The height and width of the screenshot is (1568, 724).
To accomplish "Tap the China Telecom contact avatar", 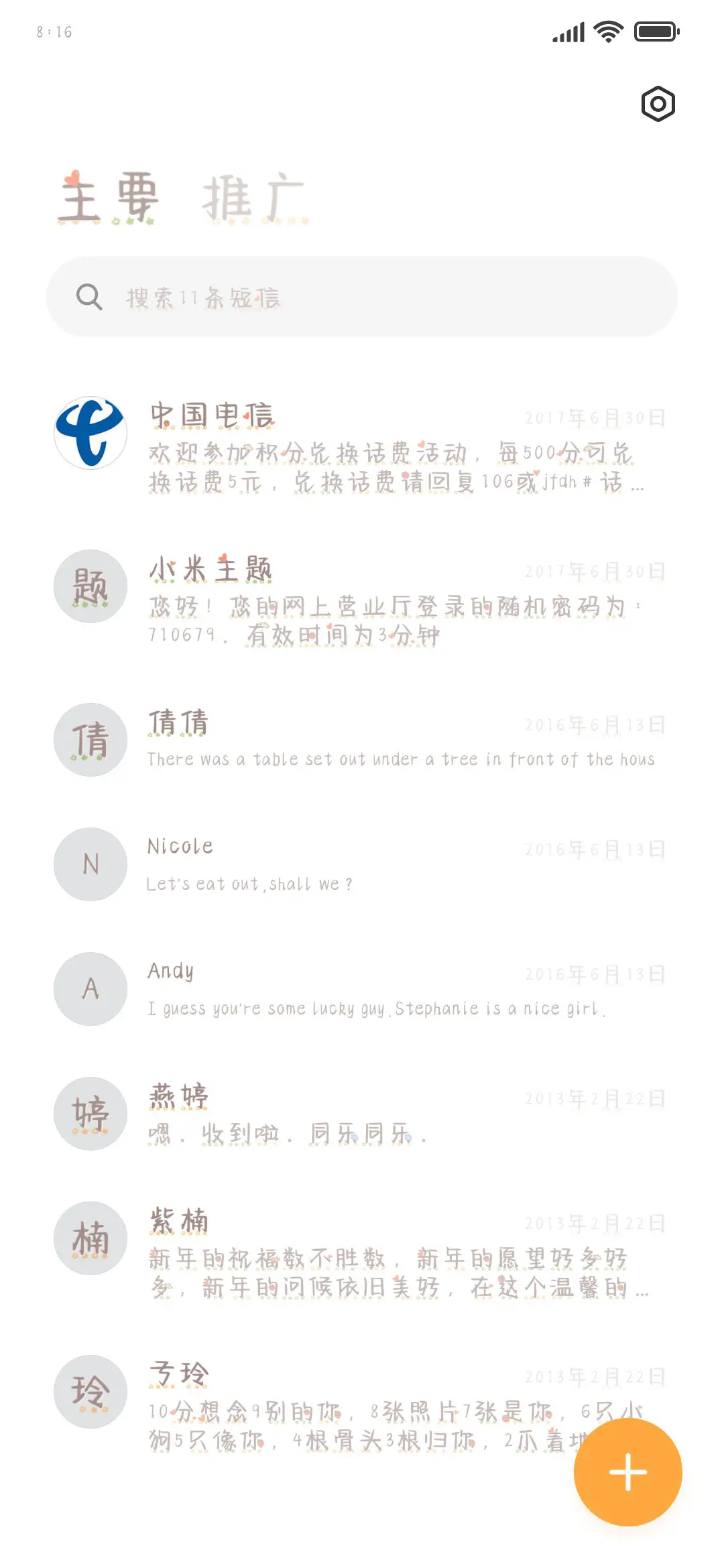I will pos(90,434).
